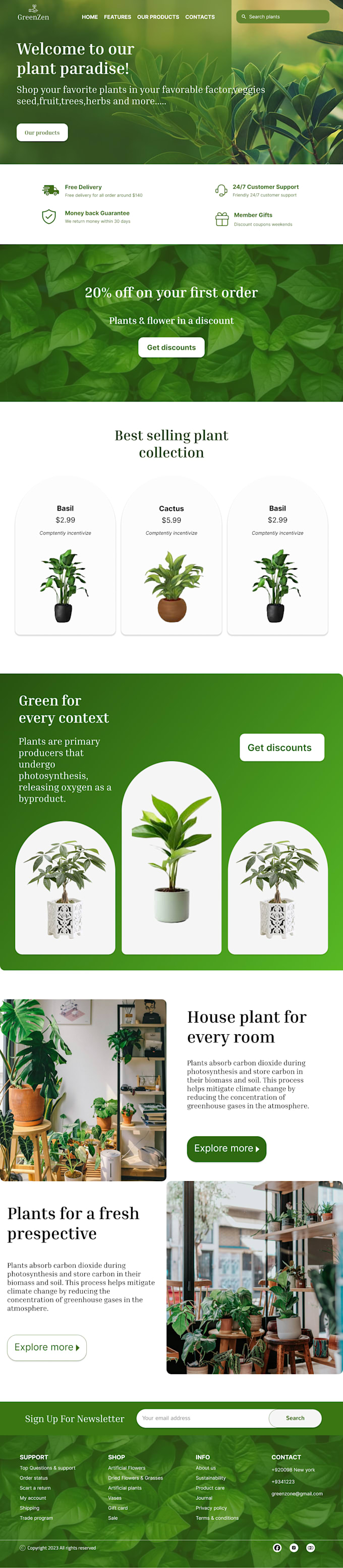Open the Gift card link

point(118,1508)
